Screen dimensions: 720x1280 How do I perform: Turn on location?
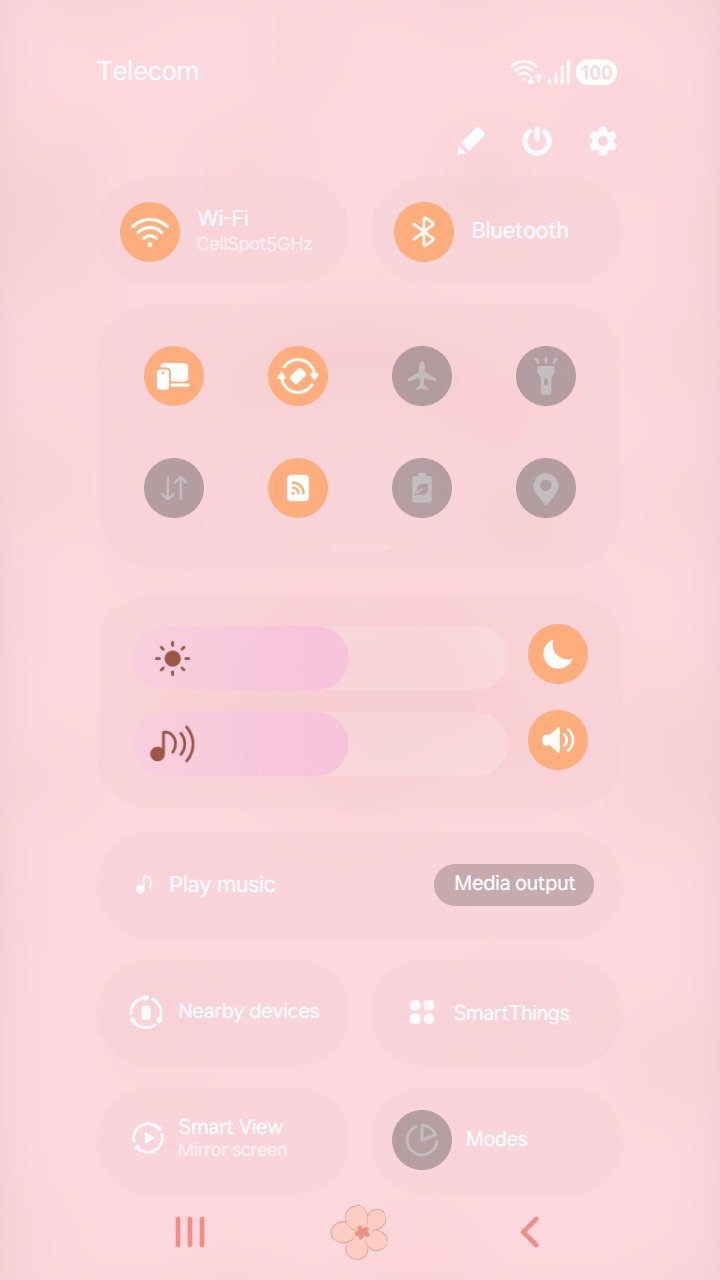coord(546,488)
